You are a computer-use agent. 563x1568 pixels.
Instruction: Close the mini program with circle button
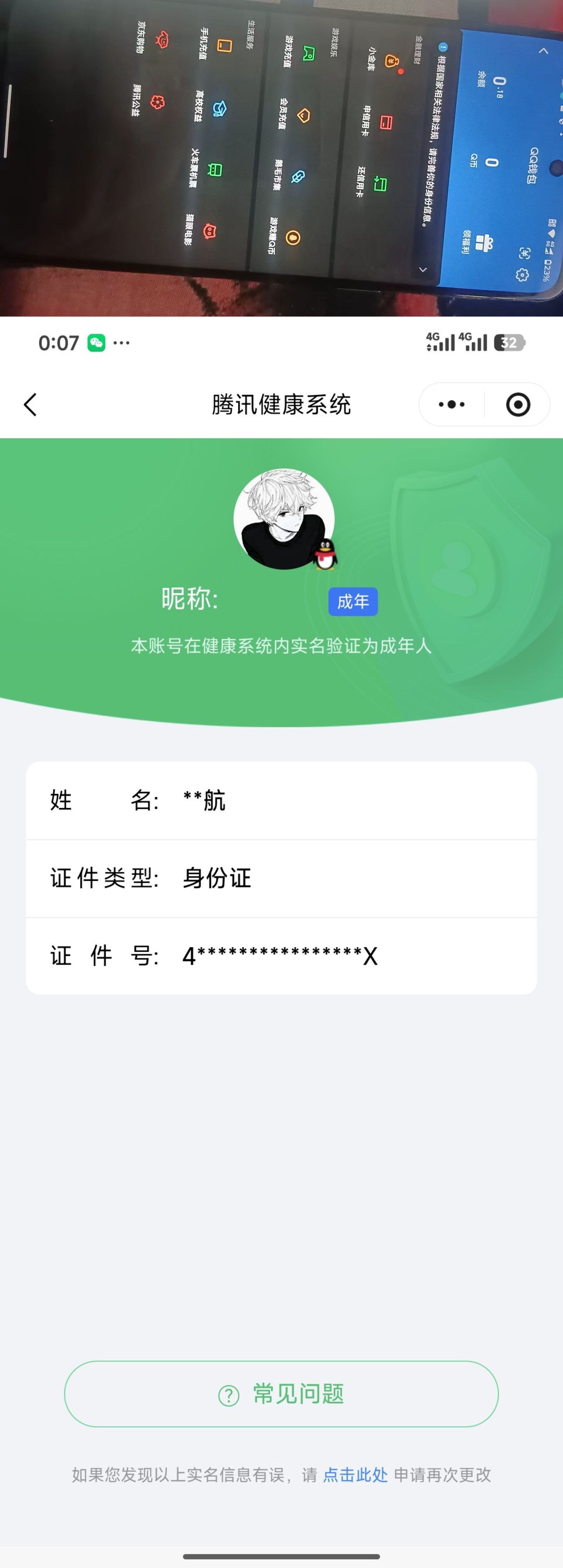pos(518,405)
